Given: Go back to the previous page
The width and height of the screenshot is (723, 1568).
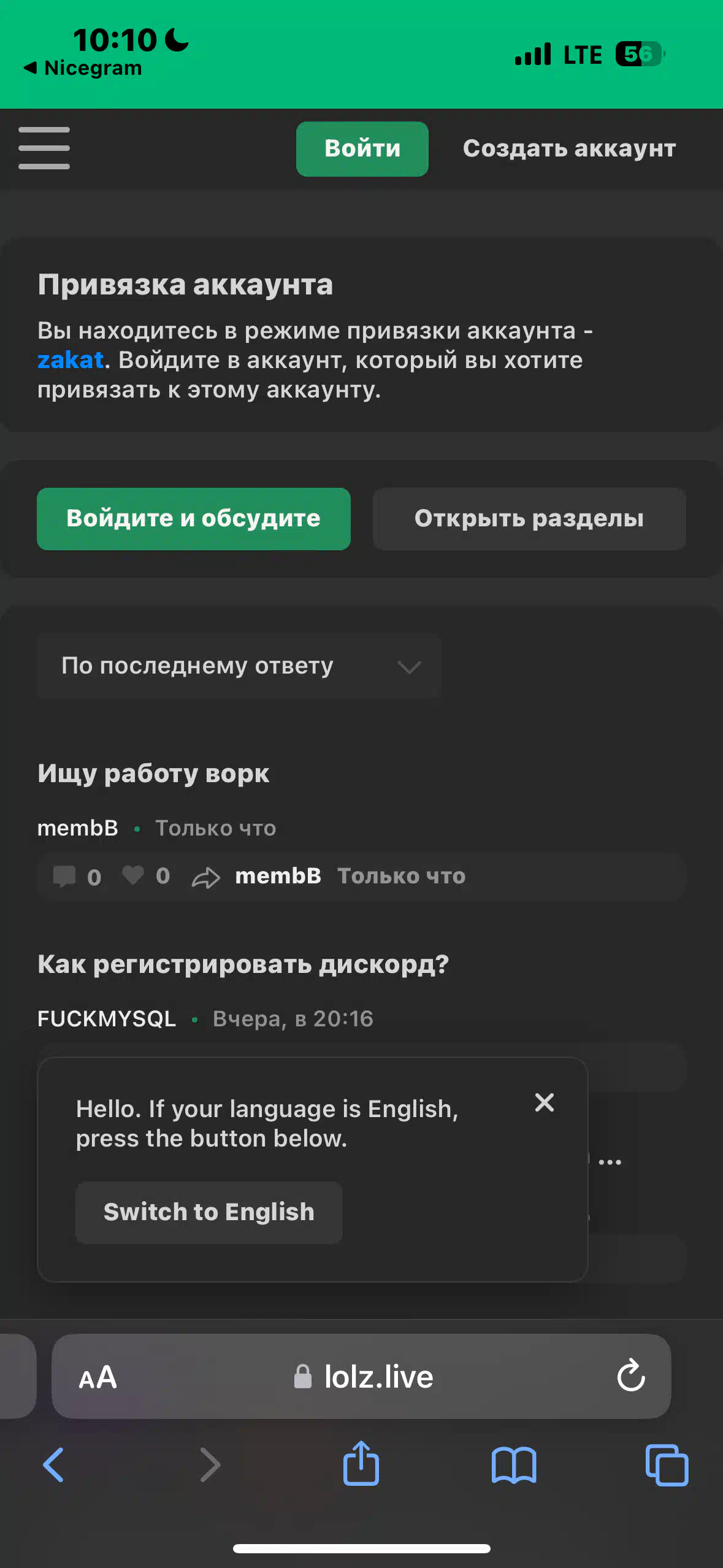Looking at the screenshot, I should pos(53,1465).
